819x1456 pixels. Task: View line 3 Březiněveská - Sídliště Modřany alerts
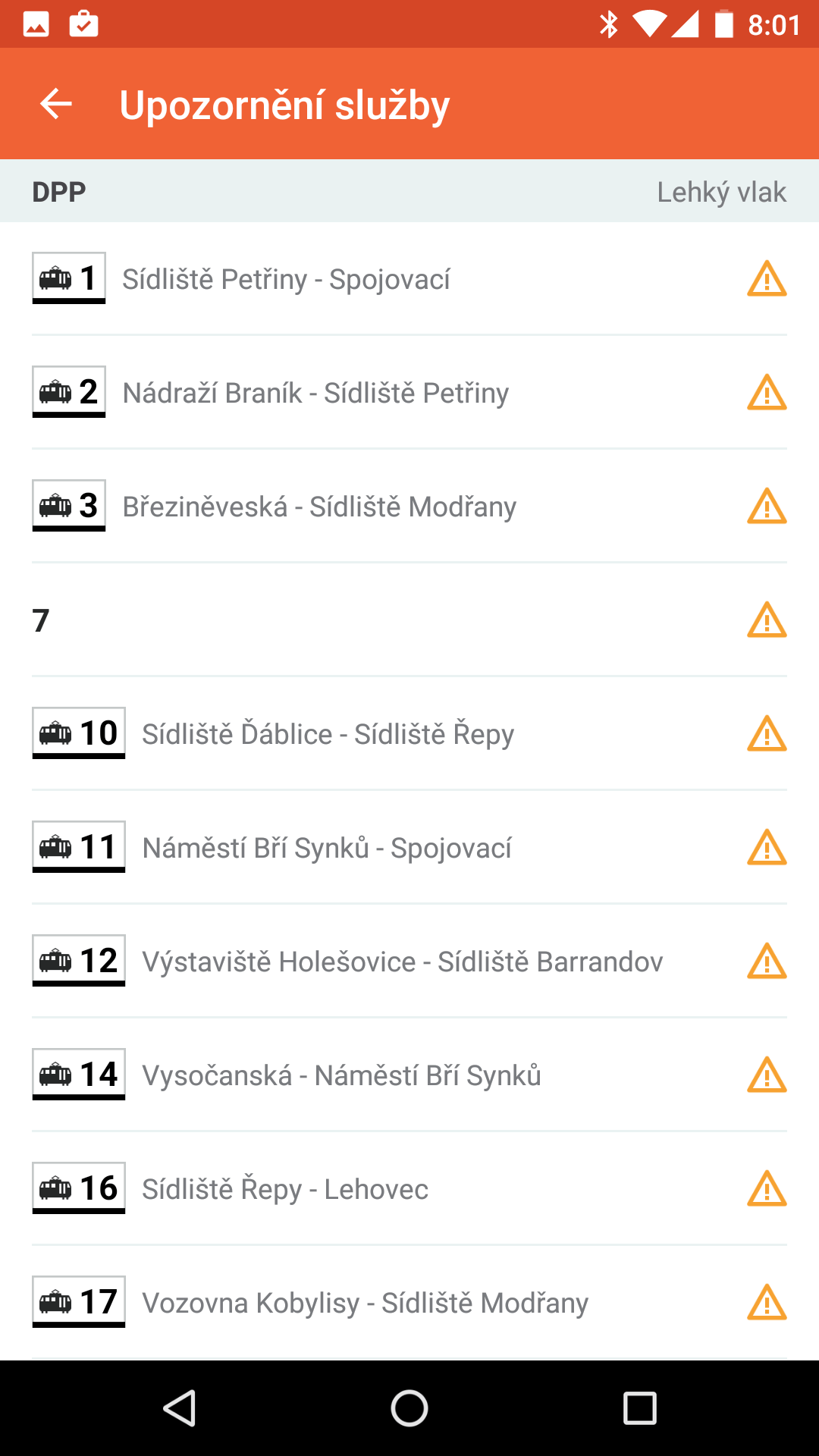(409, 506)
